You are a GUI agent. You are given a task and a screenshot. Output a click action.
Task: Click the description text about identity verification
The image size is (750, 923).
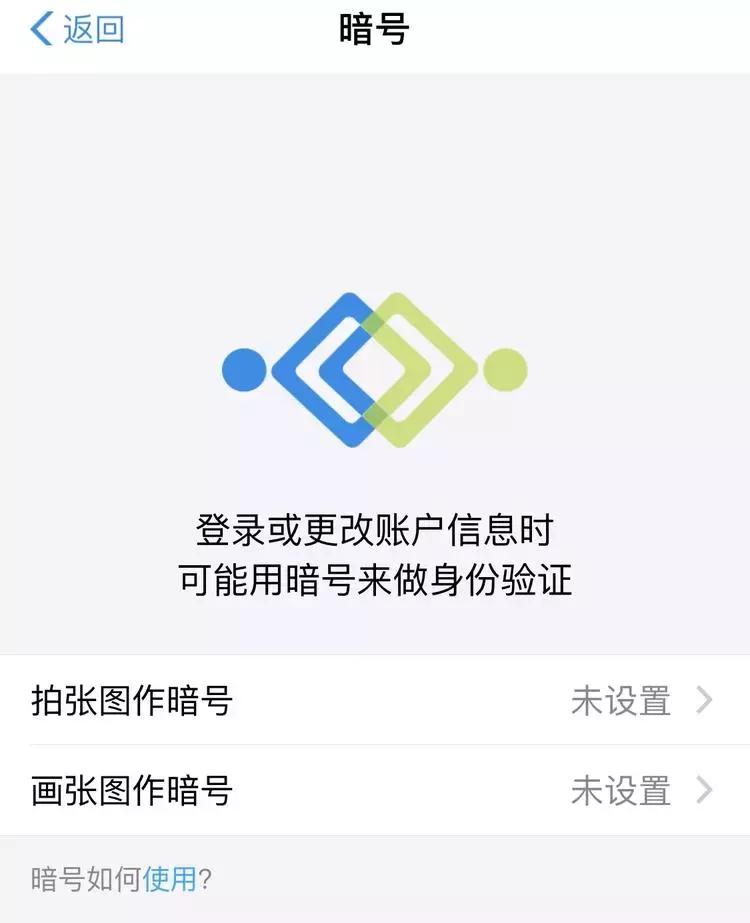tap(374, 551)
